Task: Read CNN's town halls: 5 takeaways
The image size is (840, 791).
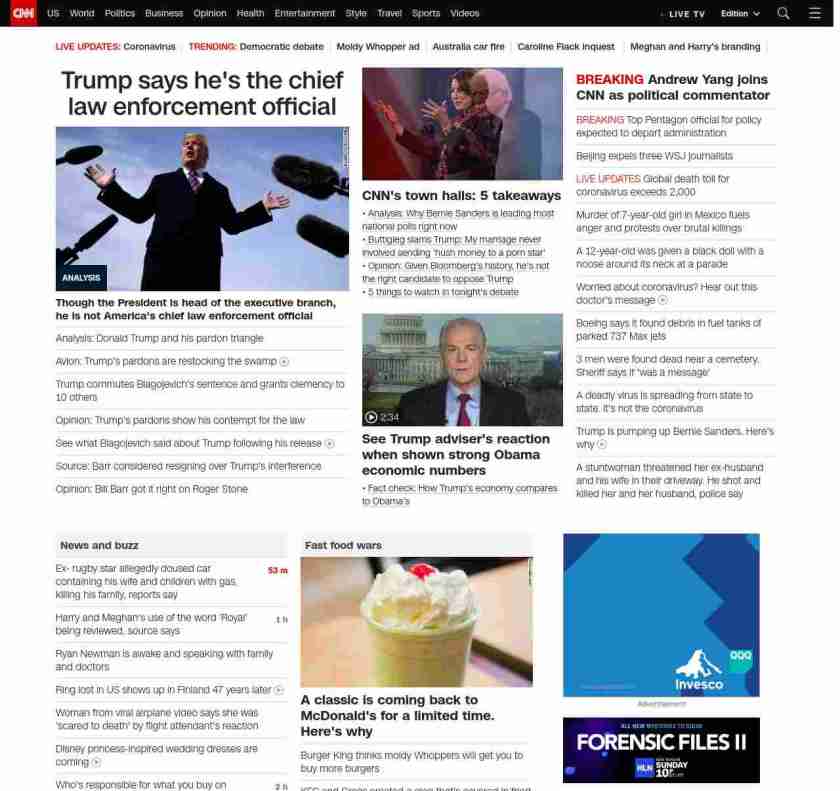Action: [461, 196]
